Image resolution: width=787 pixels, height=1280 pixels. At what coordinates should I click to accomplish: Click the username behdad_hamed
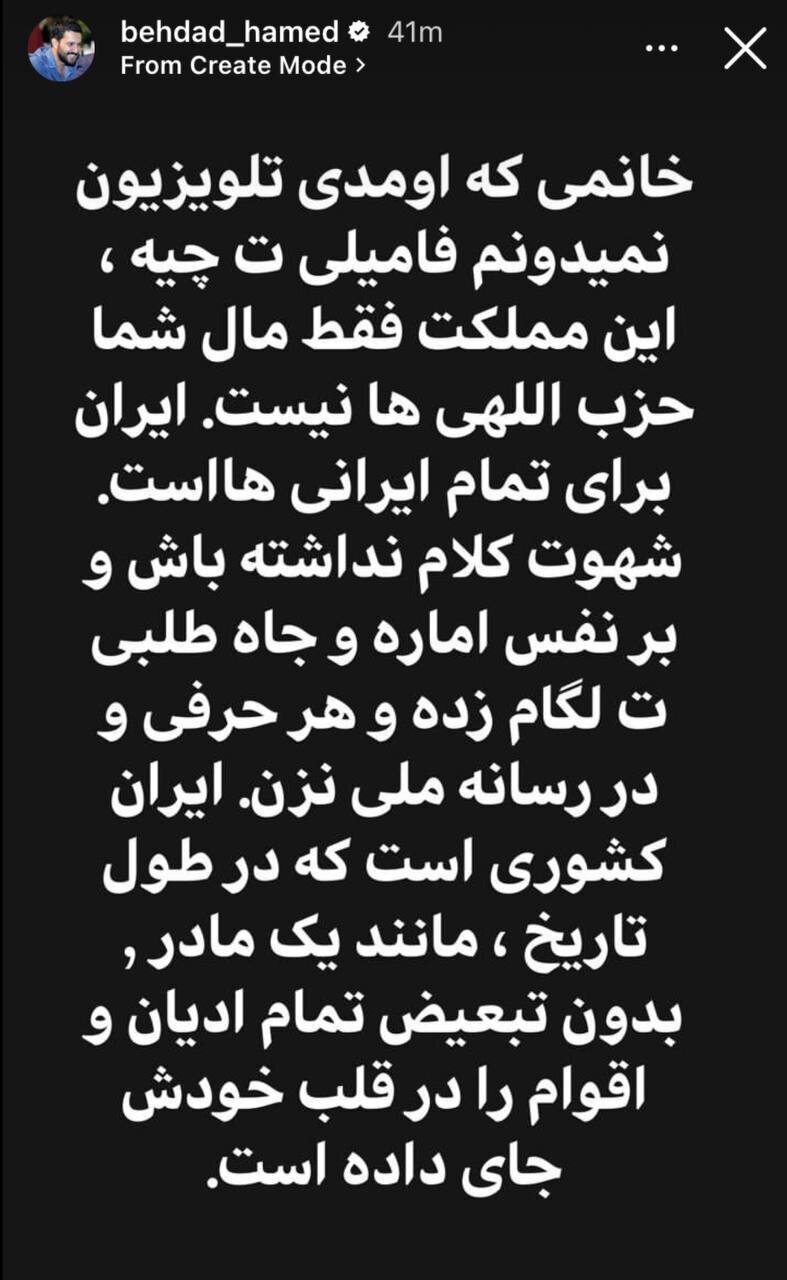(x=231, y=31)
